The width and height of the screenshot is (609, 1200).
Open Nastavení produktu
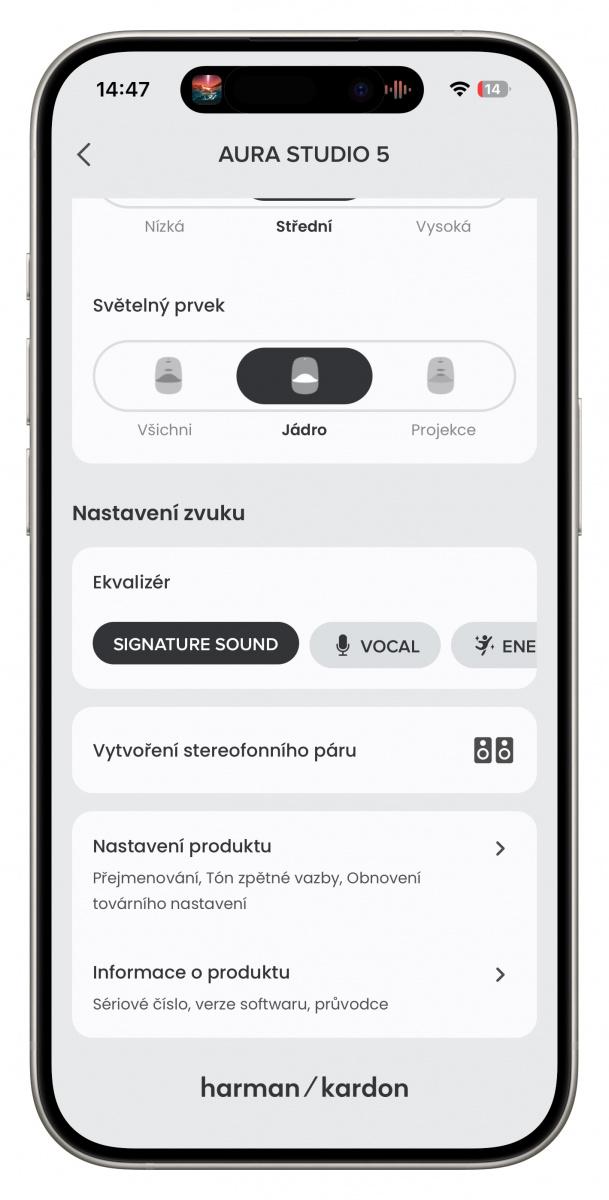[304, 873]
